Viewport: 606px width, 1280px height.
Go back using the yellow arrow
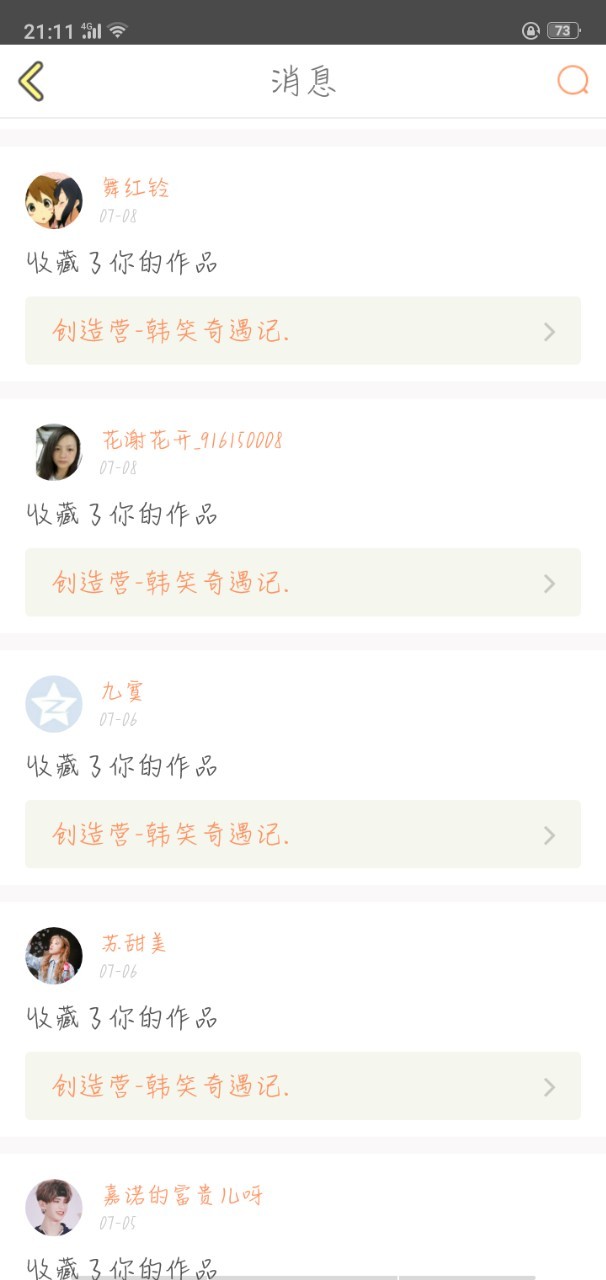click(32, 81)
